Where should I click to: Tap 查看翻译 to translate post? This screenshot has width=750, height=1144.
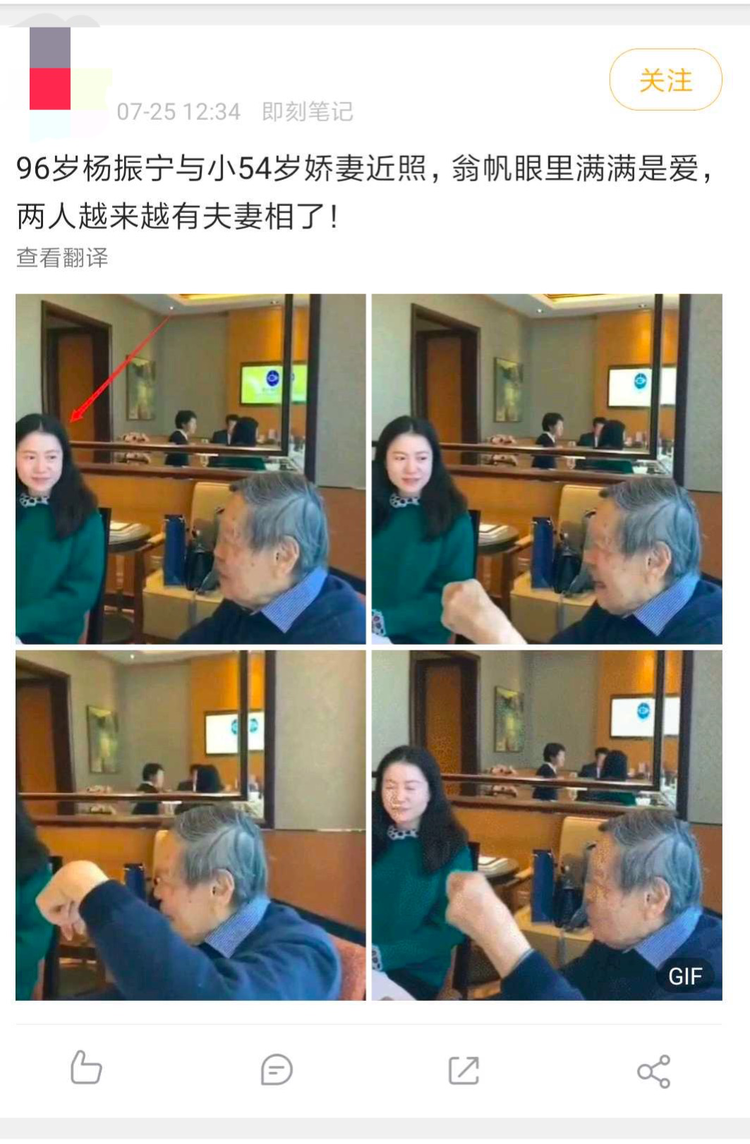coord(62,257)
